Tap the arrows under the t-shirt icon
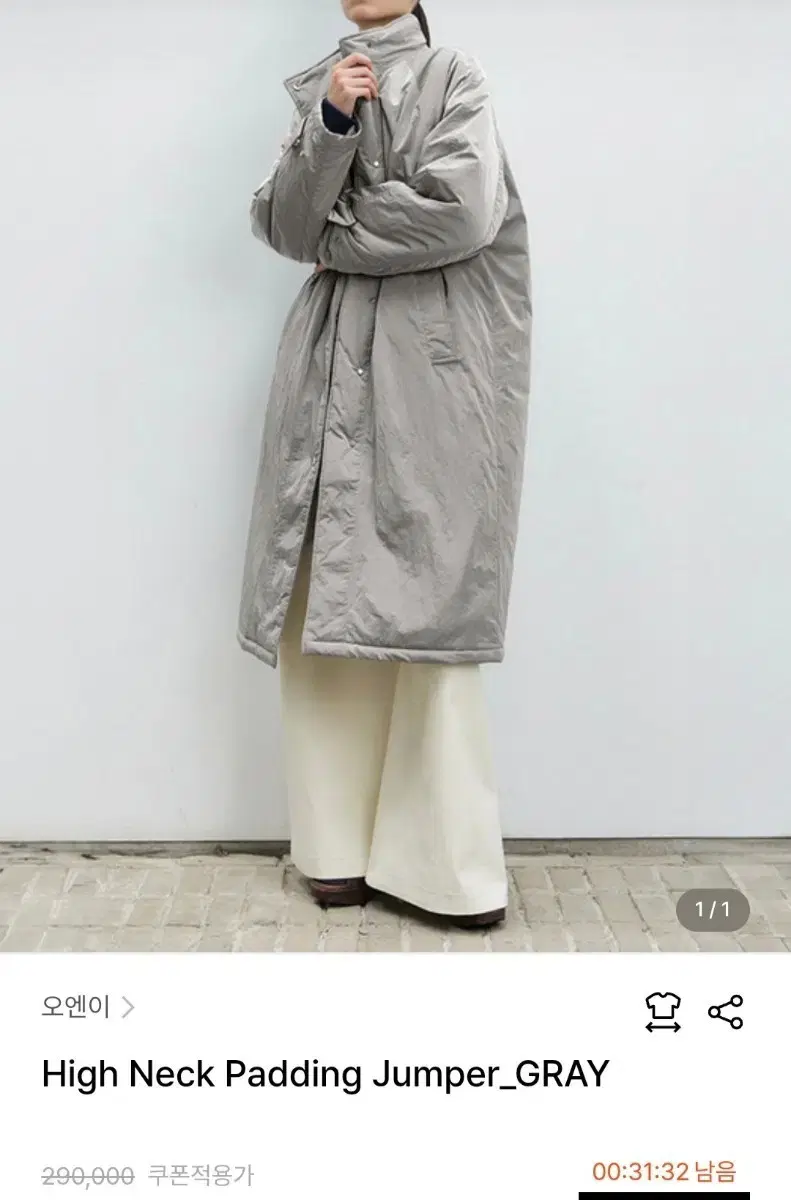This screenshot has width=791, height=1200. (664, 1027)
